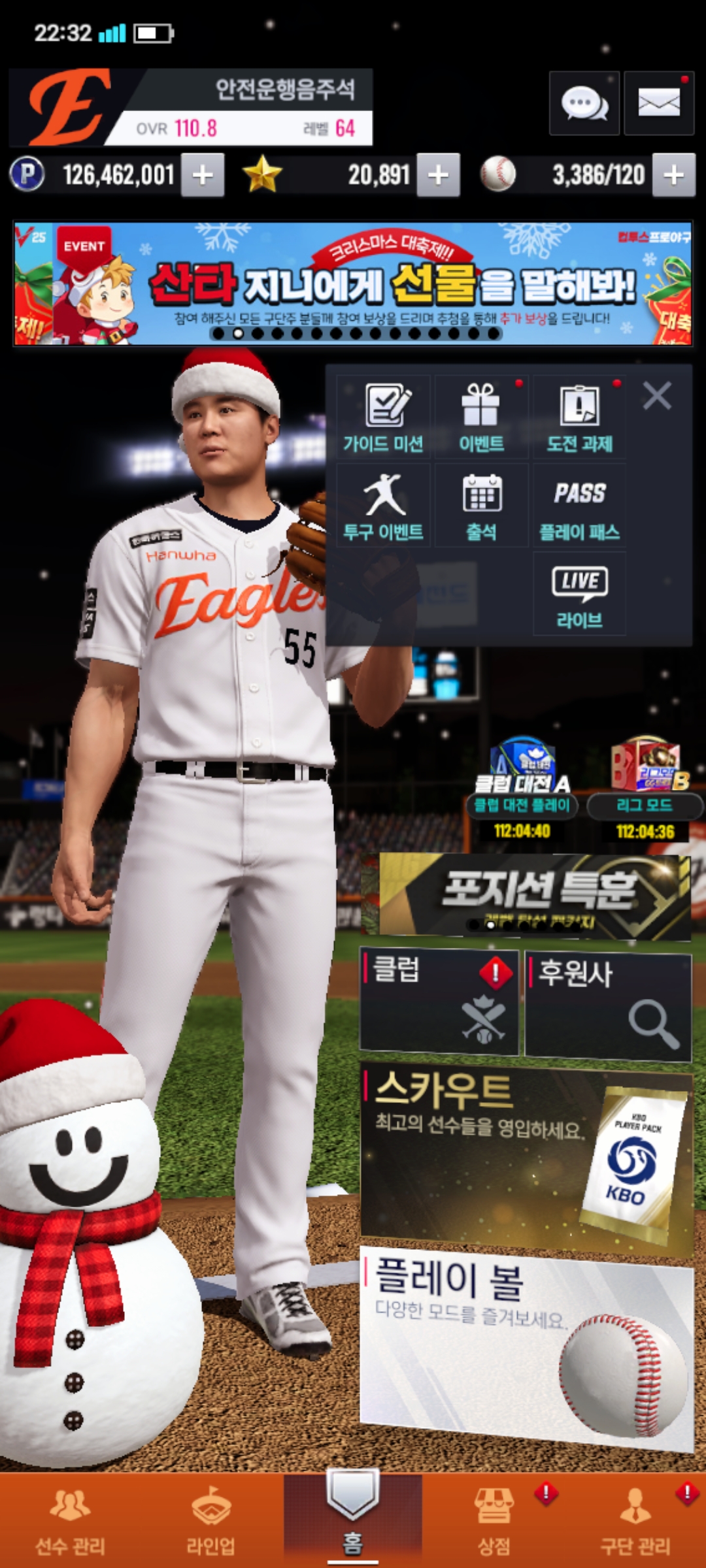
Task: Open 가이드 미션 guide missions
Action: (x=384, y=418)
